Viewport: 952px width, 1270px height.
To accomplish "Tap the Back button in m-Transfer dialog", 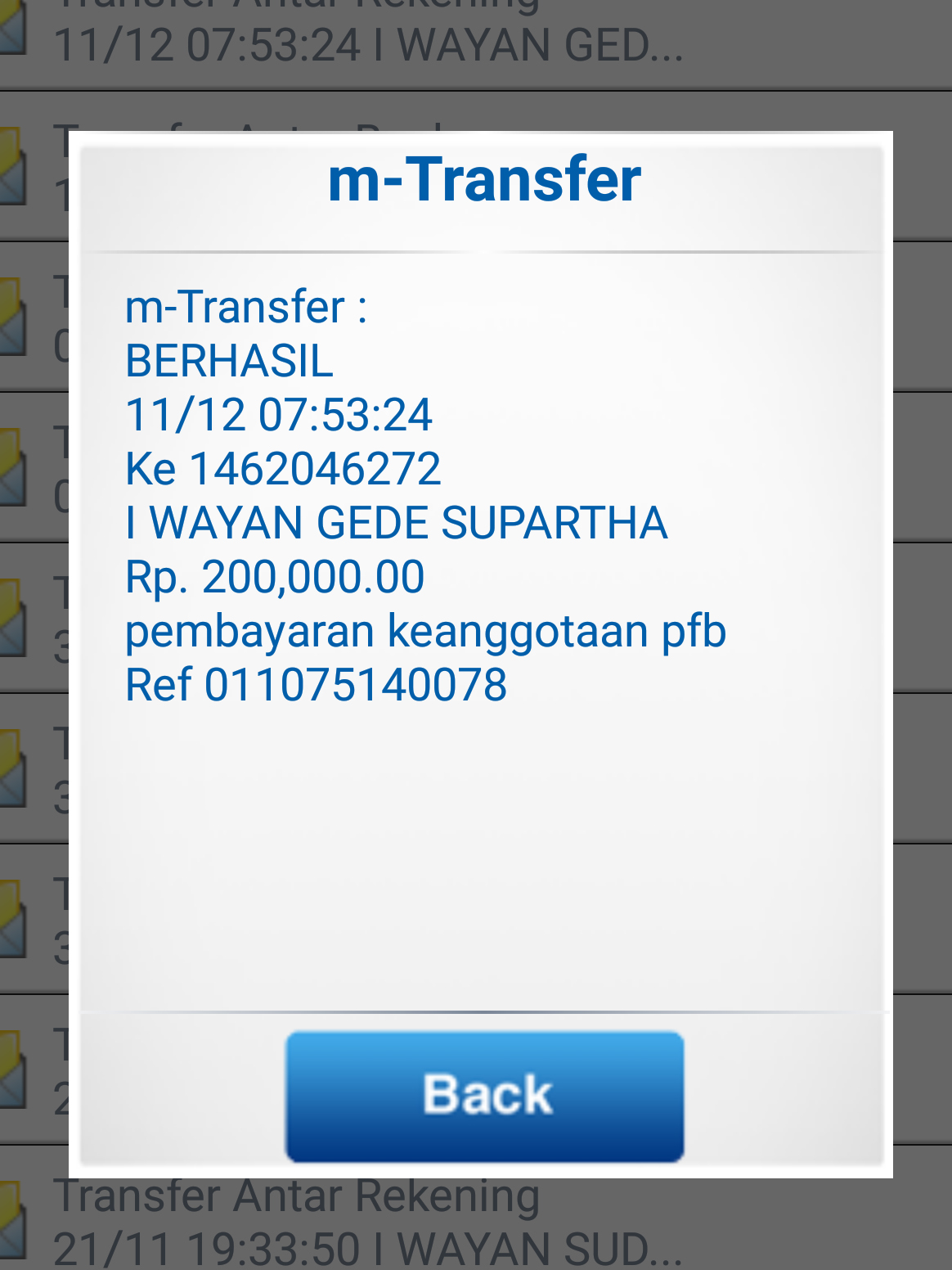I will pos(485,1095).
